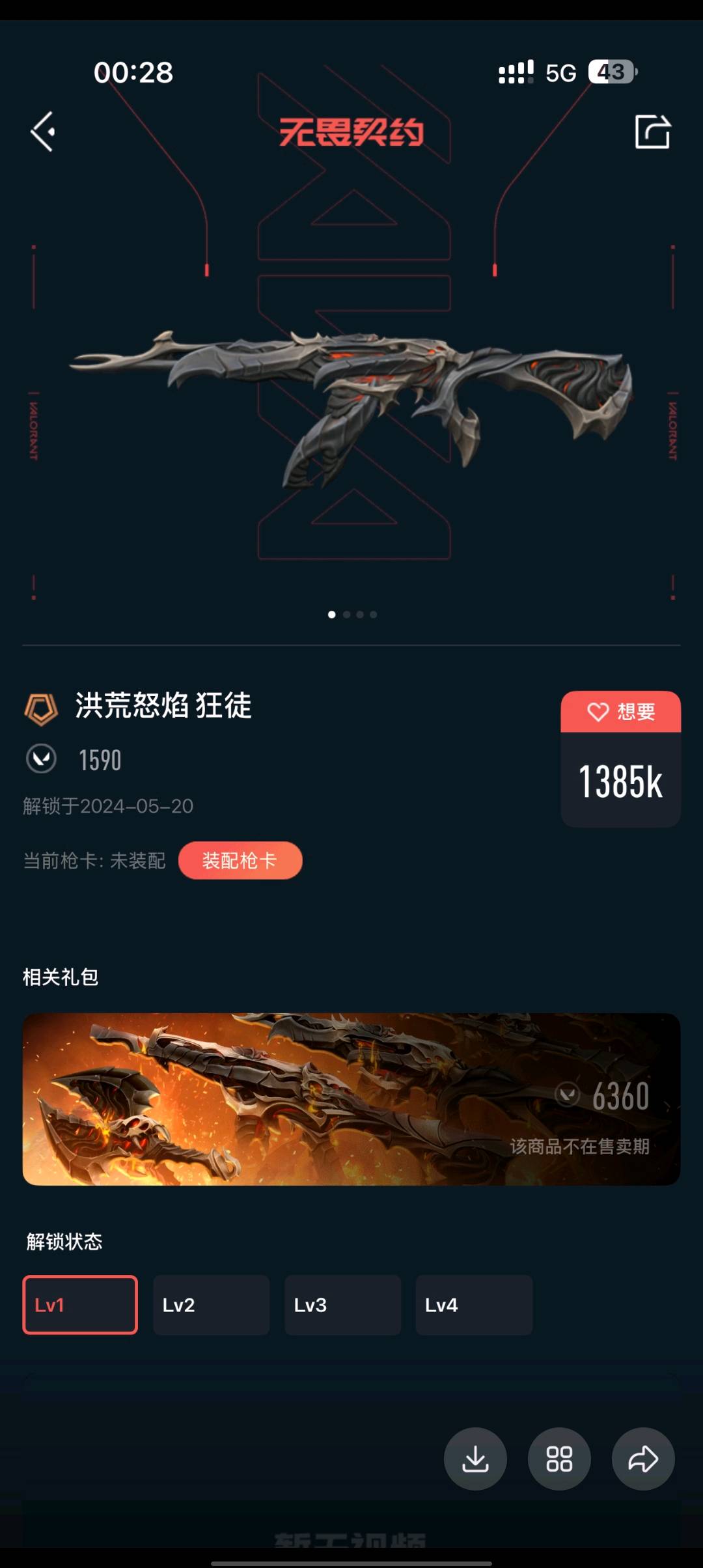
Task: Tap the image carousel page indicator dots
Action: pos(352,614)
